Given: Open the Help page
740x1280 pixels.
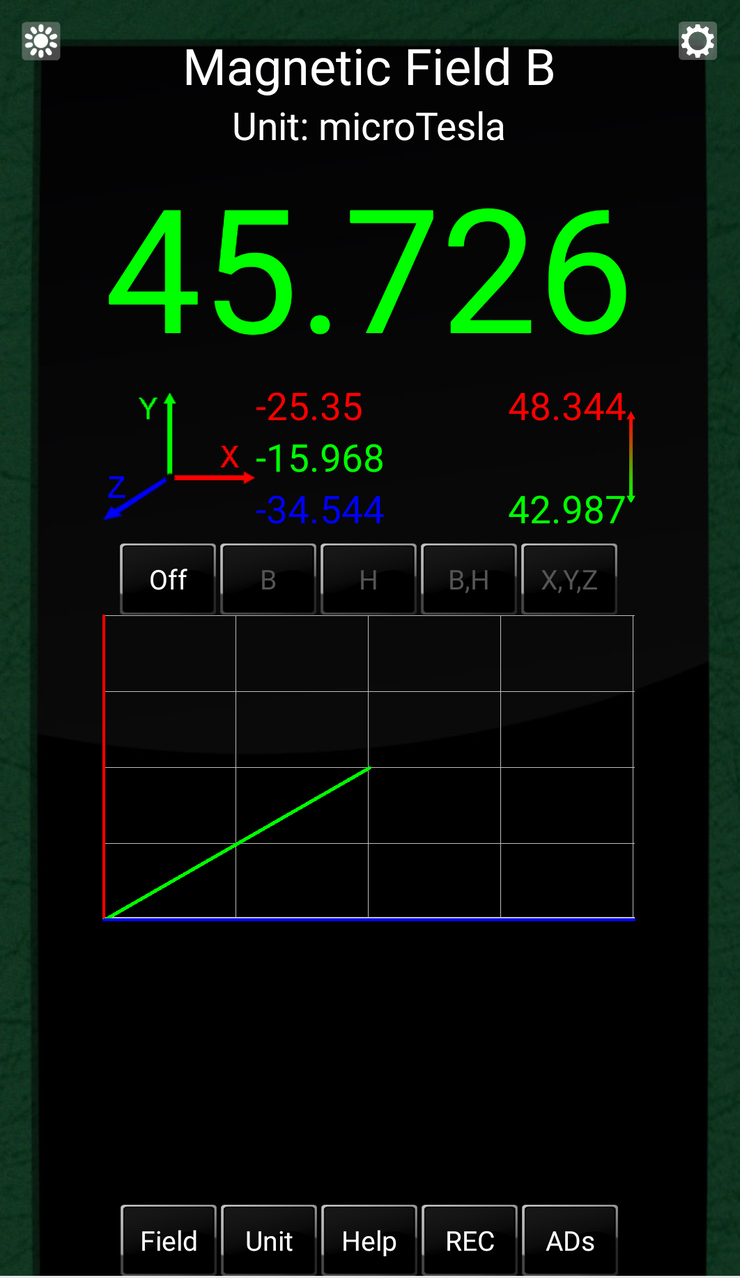Looking at the screenshot, I should [x=369, y=1240].
